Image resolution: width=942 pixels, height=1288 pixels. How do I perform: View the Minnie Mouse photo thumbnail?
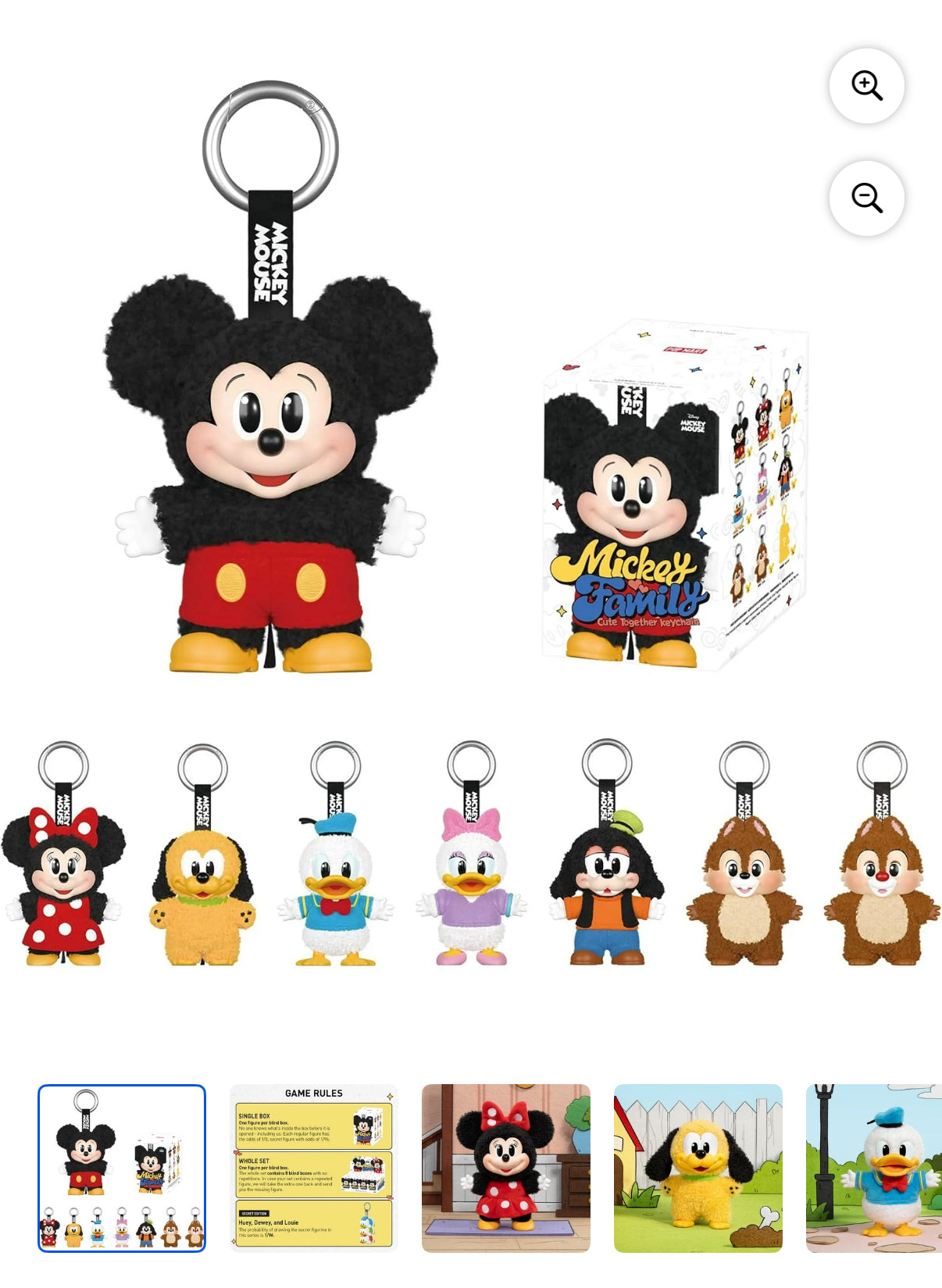coord(506,1168)
